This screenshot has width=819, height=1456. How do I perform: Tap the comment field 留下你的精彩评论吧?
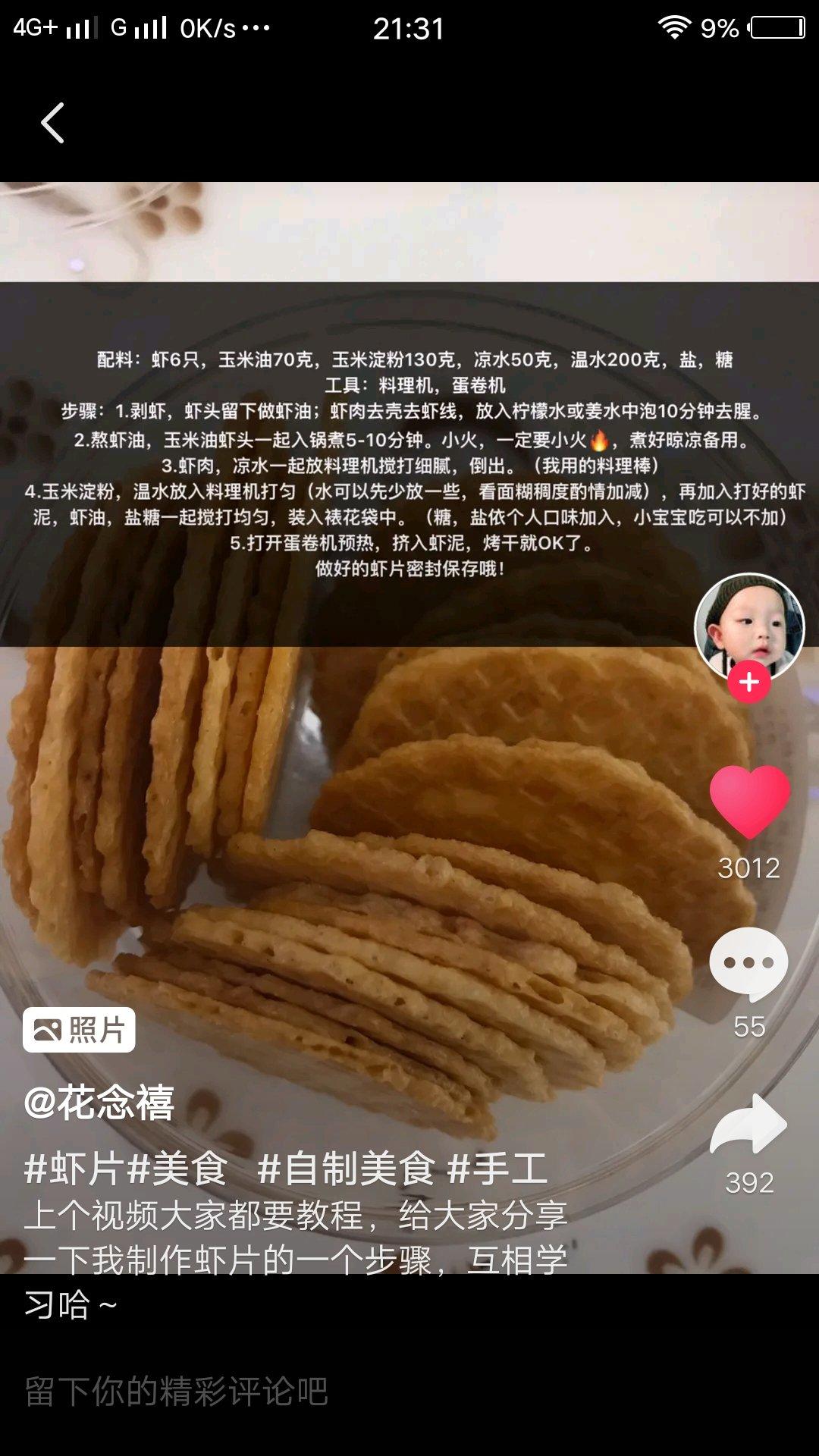tap(409, 1391)
